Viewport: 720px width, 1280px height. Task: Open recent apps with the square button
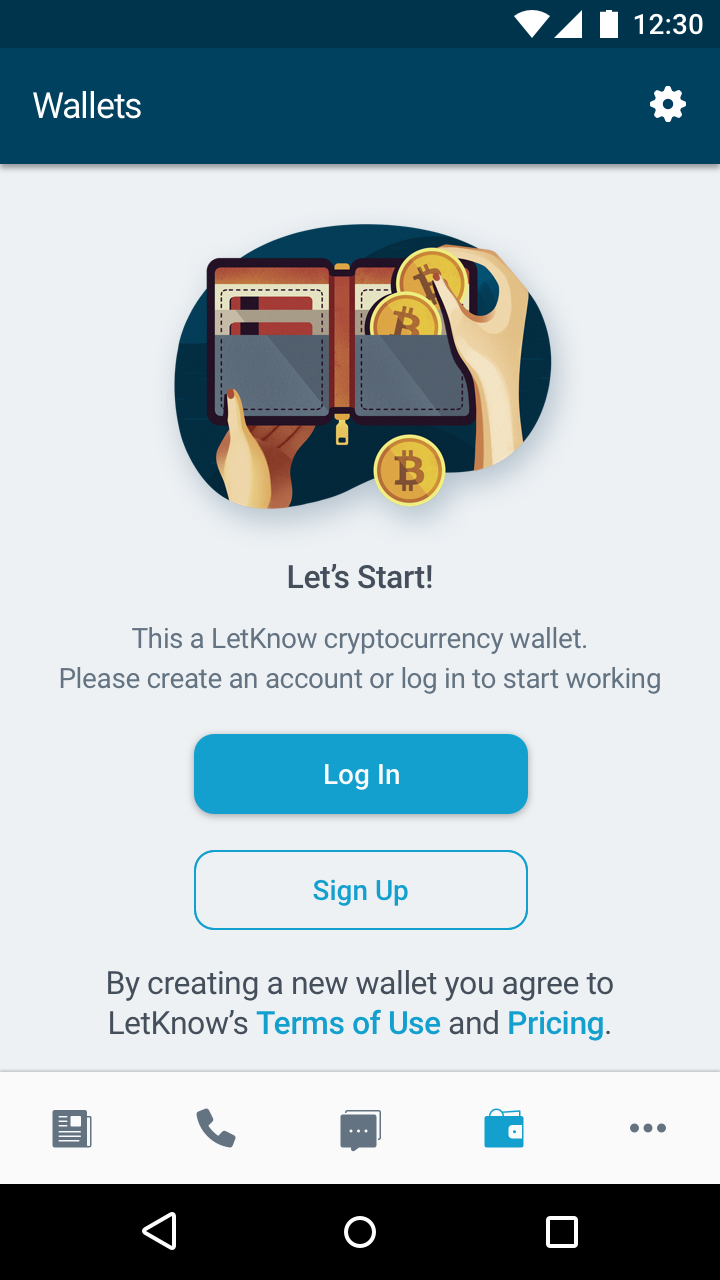point(562,1232)
